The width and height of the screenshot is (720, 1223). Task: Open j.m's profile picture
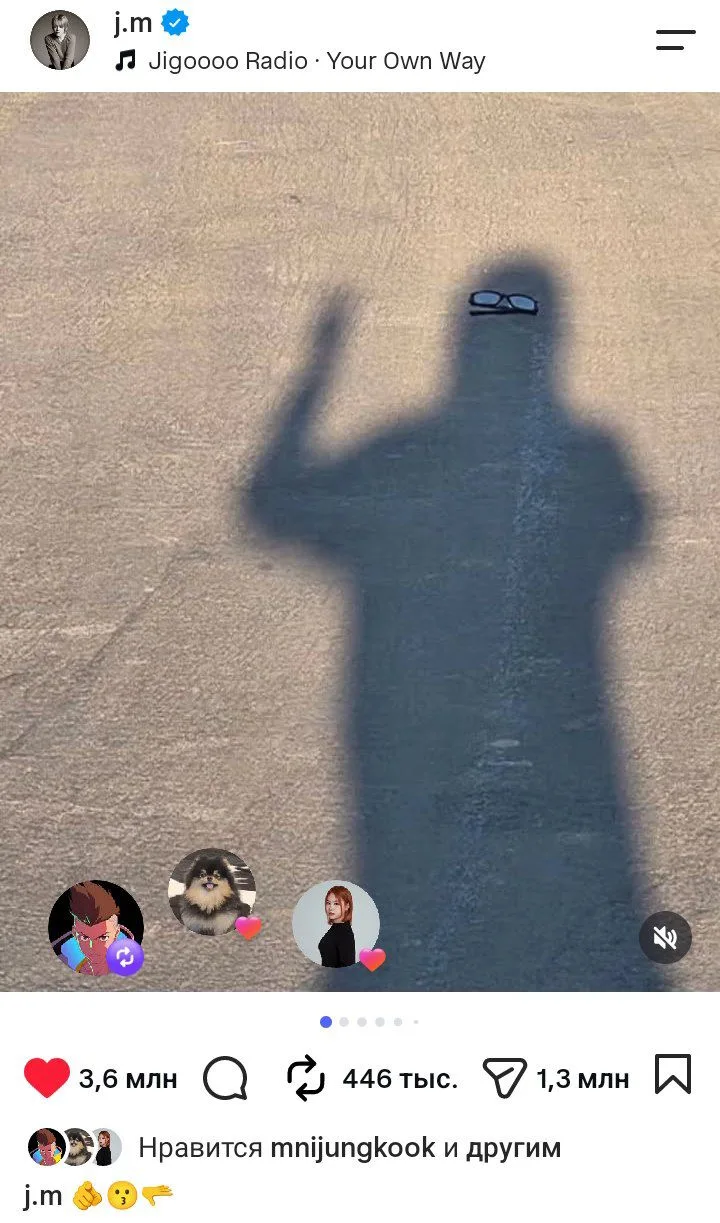tap(60, 41)
